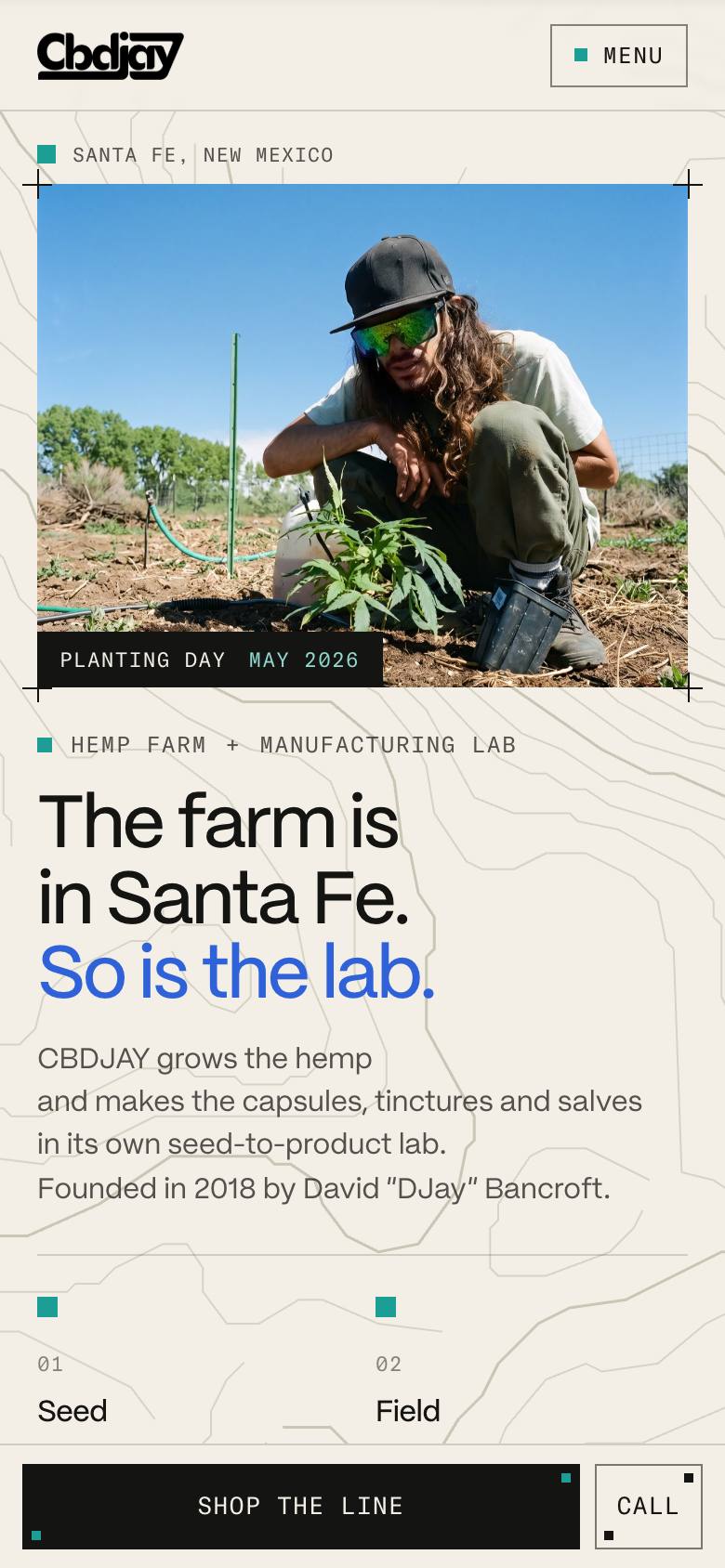Tap SHOP THE LINE
The image size is (725, 1568).
(x=301, y=1507)
